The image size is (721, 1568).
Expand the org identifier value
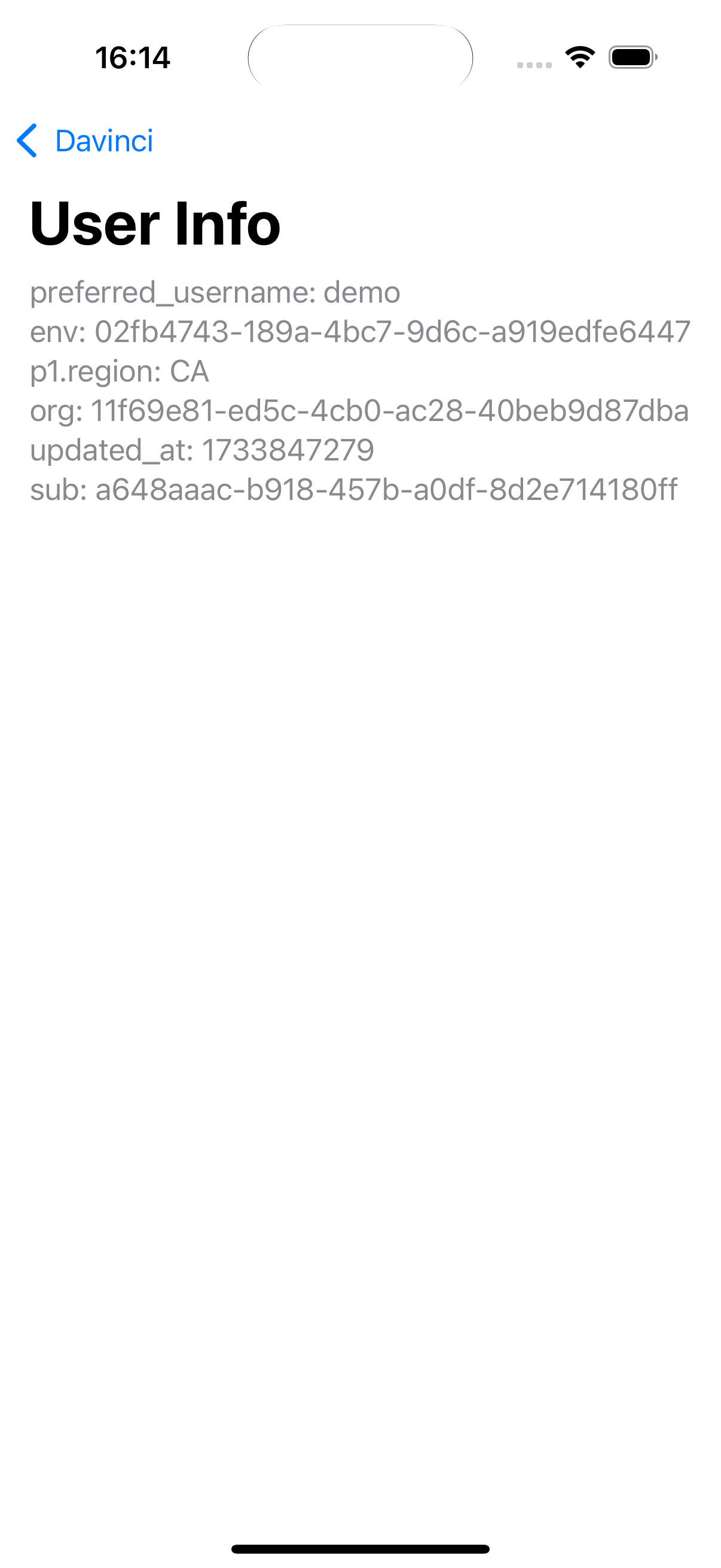pos(360,411)
